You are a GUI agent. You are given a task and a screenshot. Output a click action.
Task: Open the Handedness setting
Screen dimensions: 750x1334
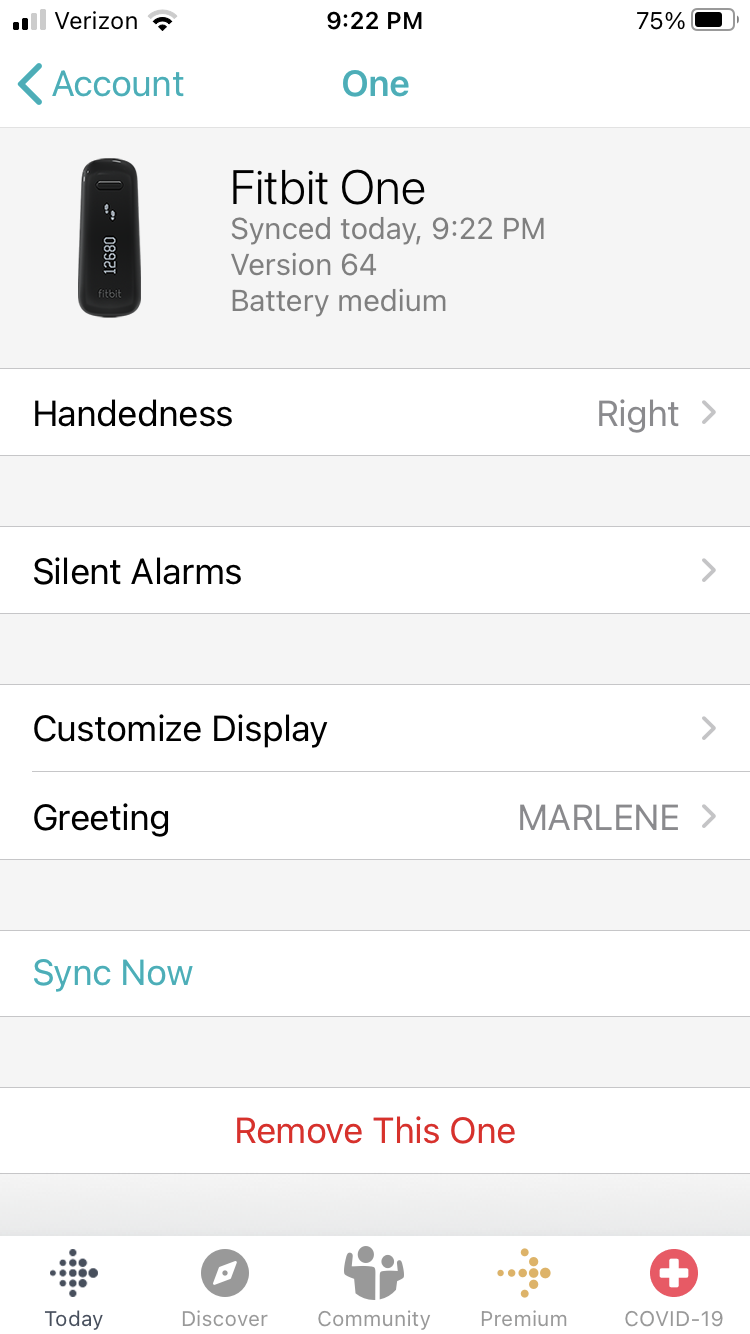(375, 413)
